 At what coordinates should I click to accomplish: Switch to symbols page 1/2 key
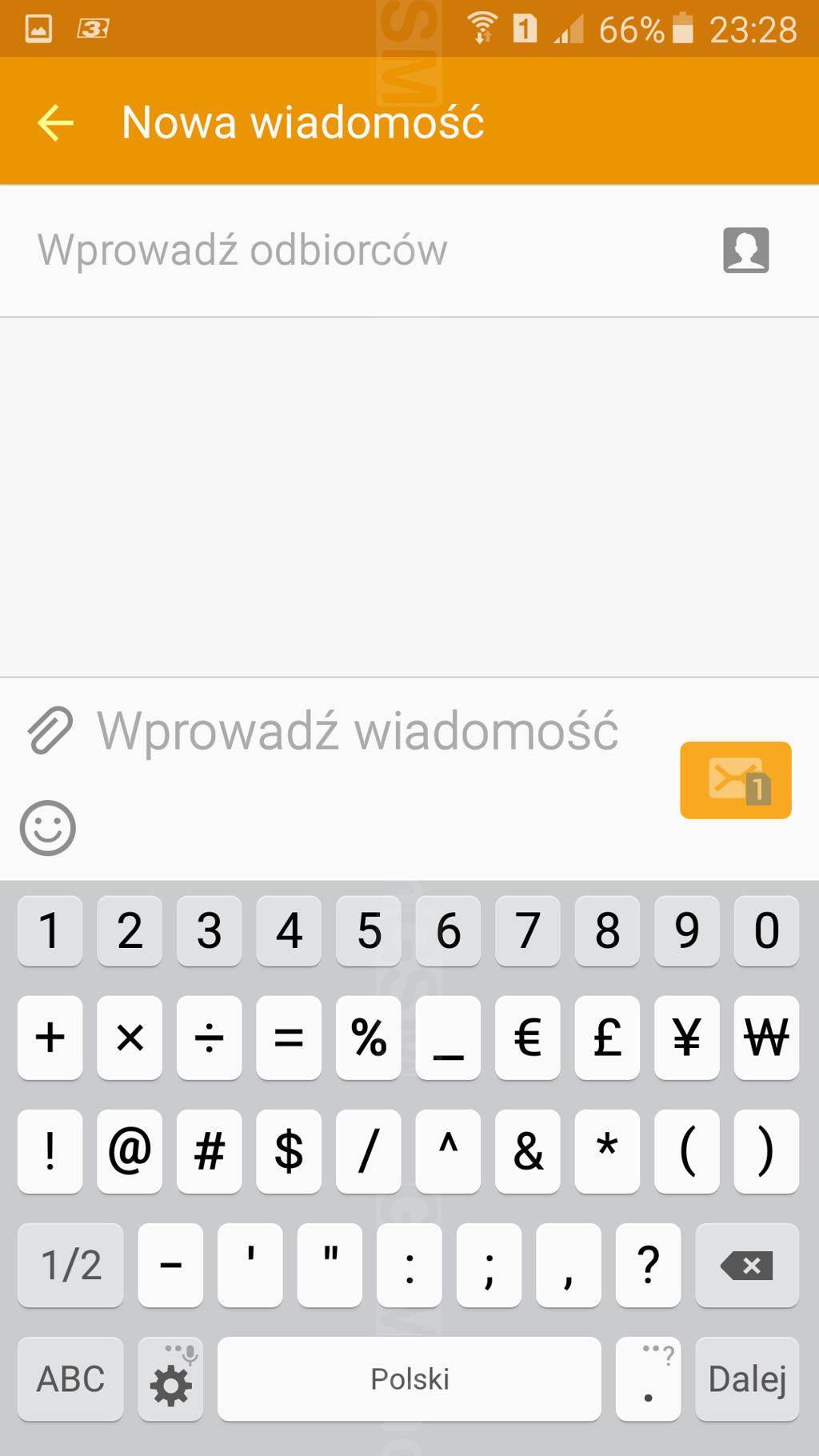coord(70,1266)
